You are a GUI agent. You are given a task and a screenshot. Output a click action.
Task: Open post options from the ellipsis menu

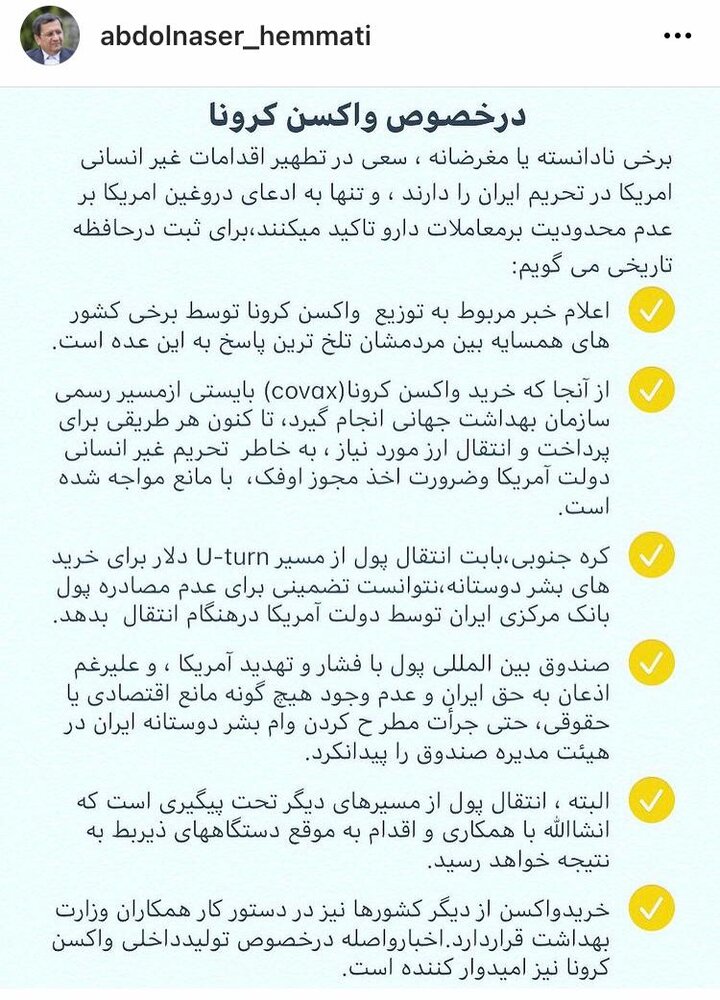[x=676, y=34]
